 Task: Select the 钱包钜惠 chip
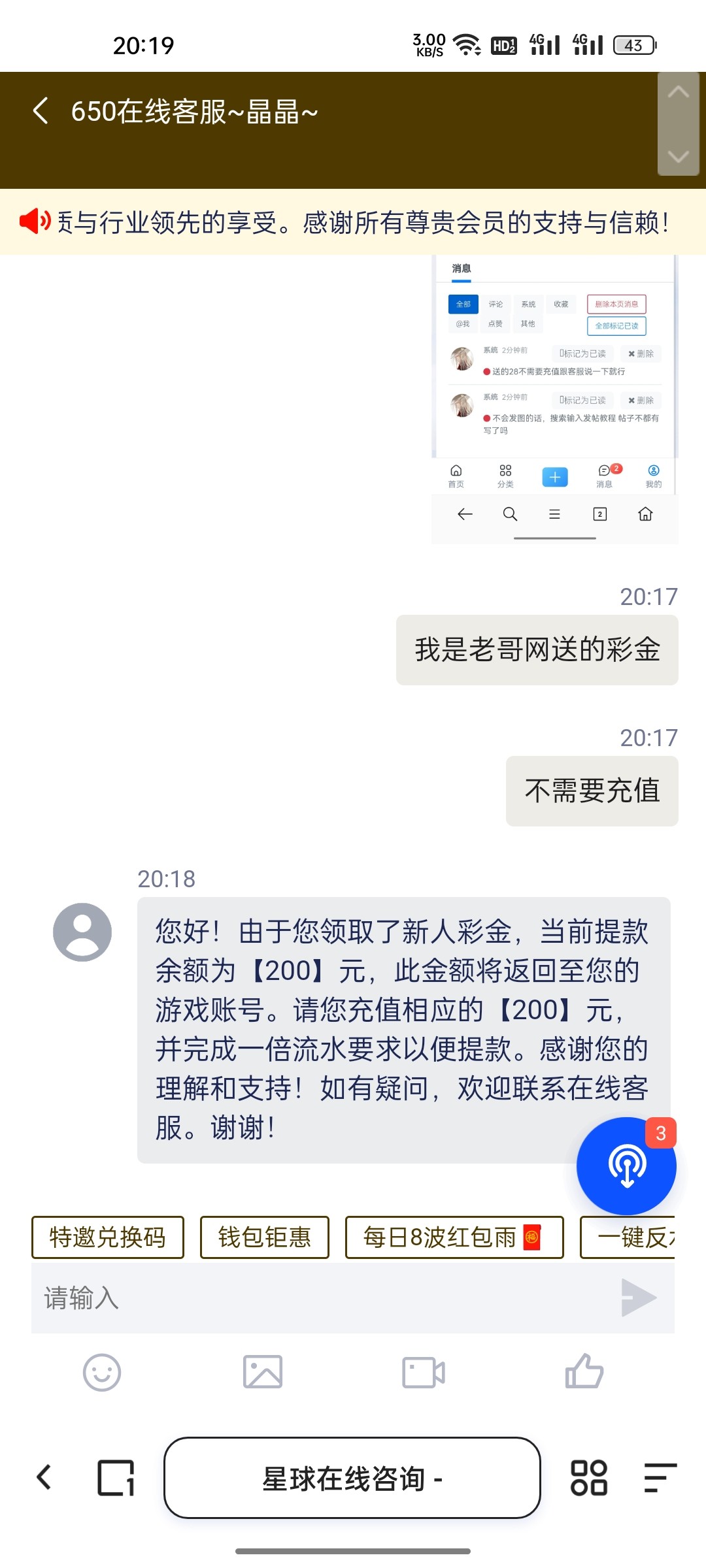(x=264, y=1237)
